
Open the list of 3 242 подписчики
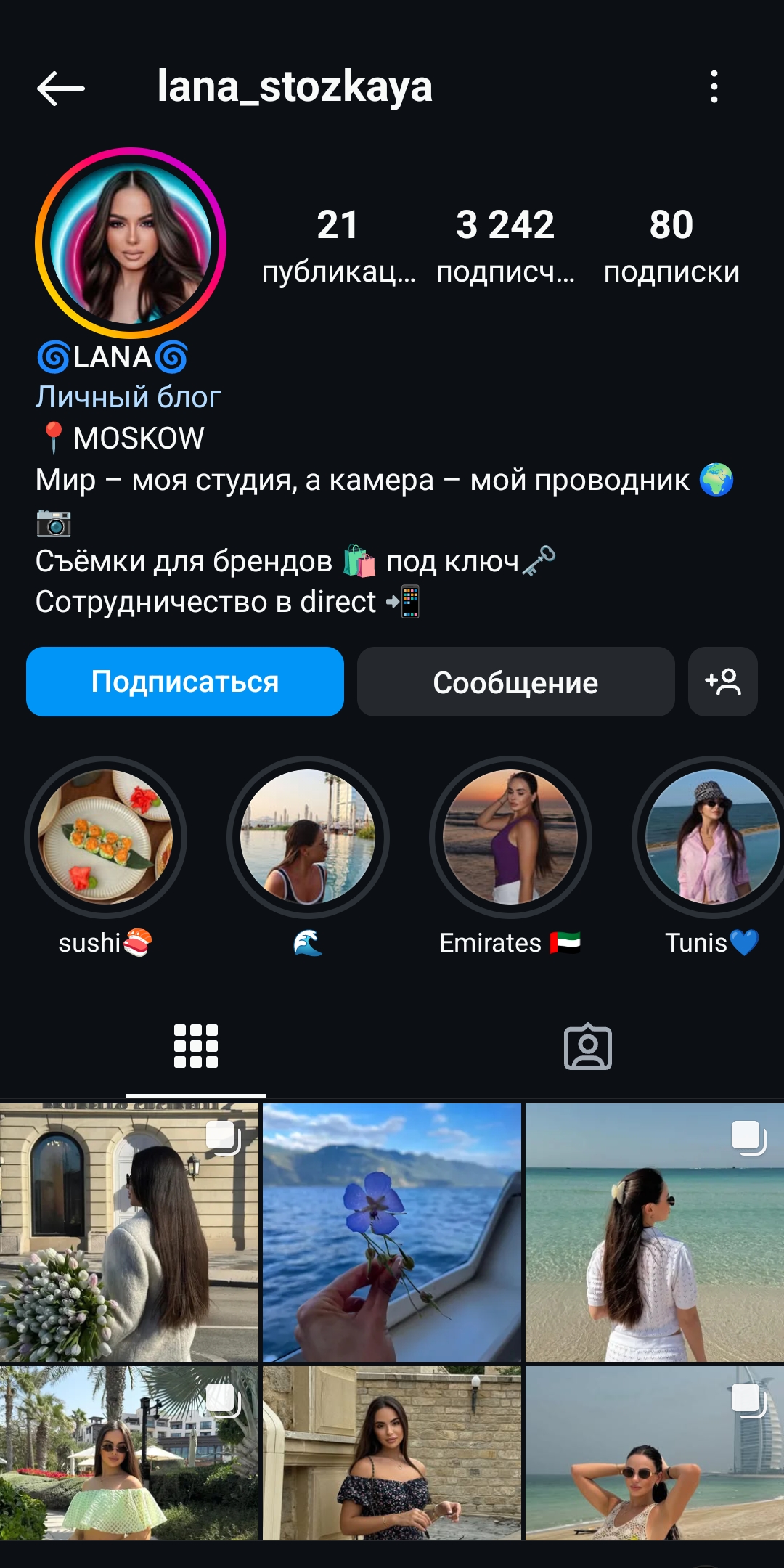click(505, 245)
